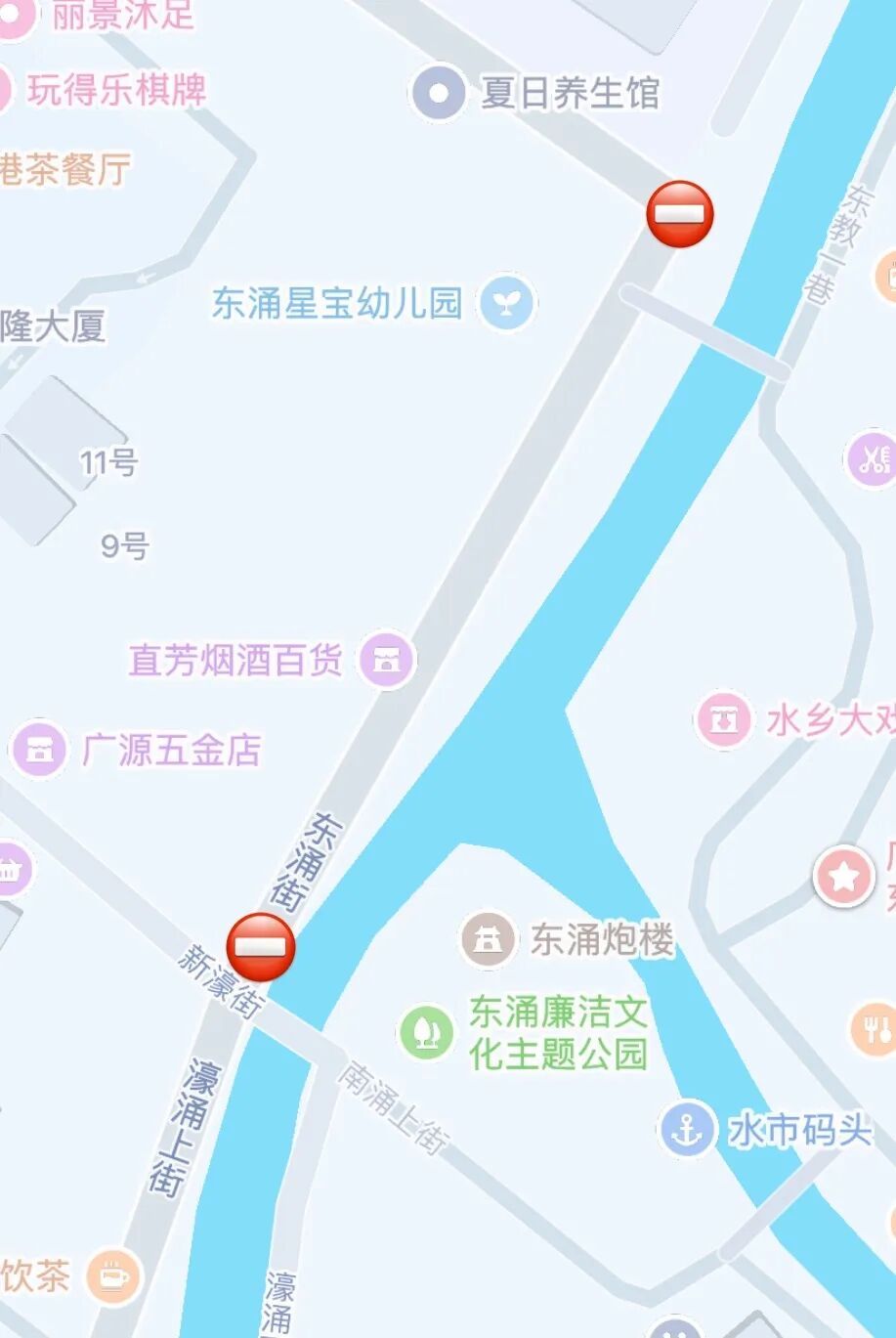896x1338 pixels.
Task: Select the 东涌星宝幼儿园 kindergarten marker
Action: click(x=506, y=303)
